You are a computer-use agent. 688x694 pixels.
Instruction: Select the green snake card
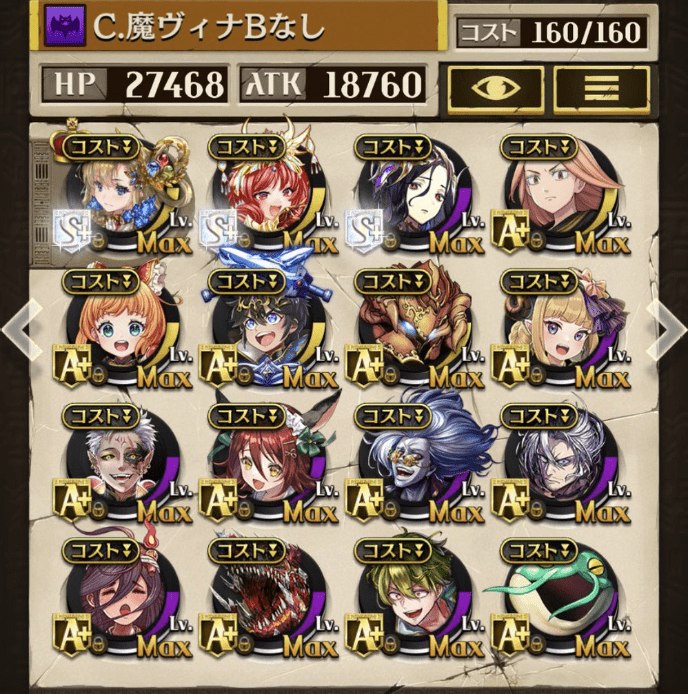tap(552, 598)
